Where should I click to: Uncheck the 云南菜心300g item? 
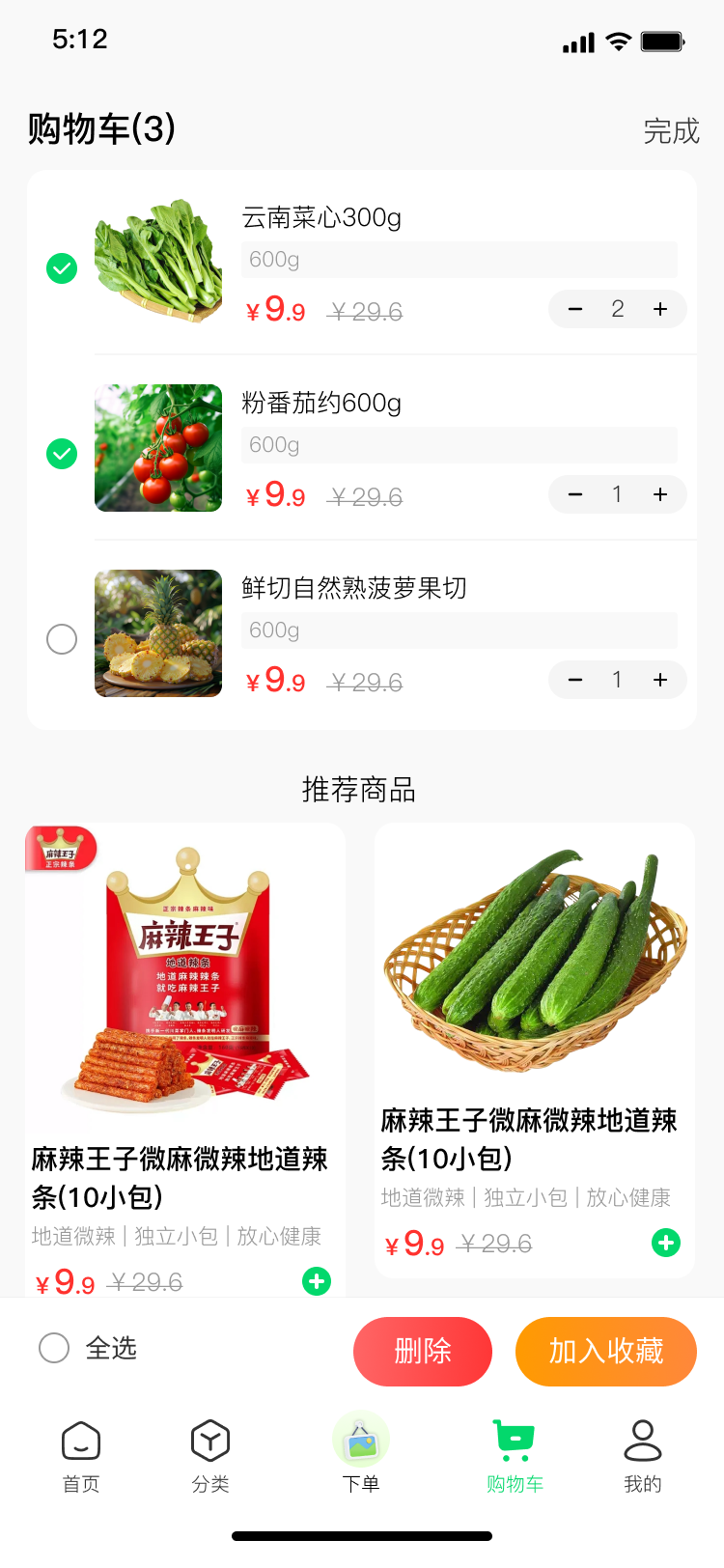point(62,268)
